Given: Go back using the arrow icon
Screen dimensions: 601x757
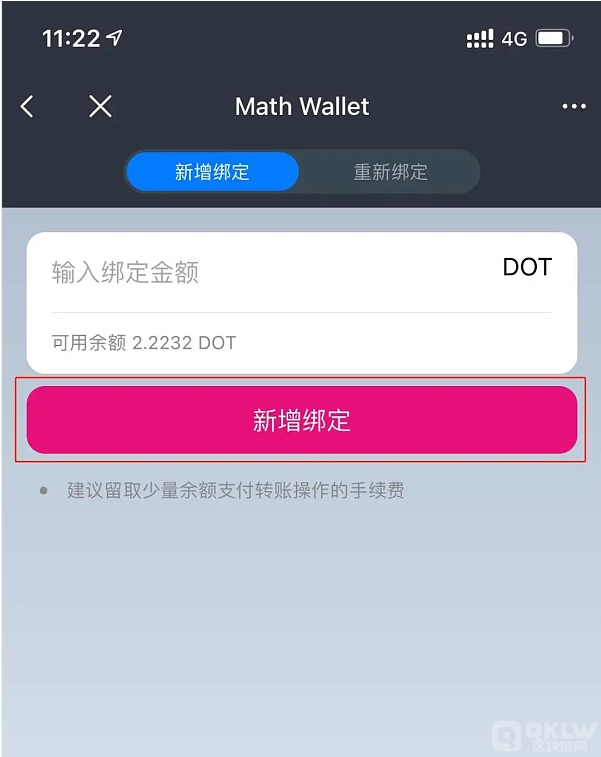Looking at the screenshot, I should pos(27,106).
